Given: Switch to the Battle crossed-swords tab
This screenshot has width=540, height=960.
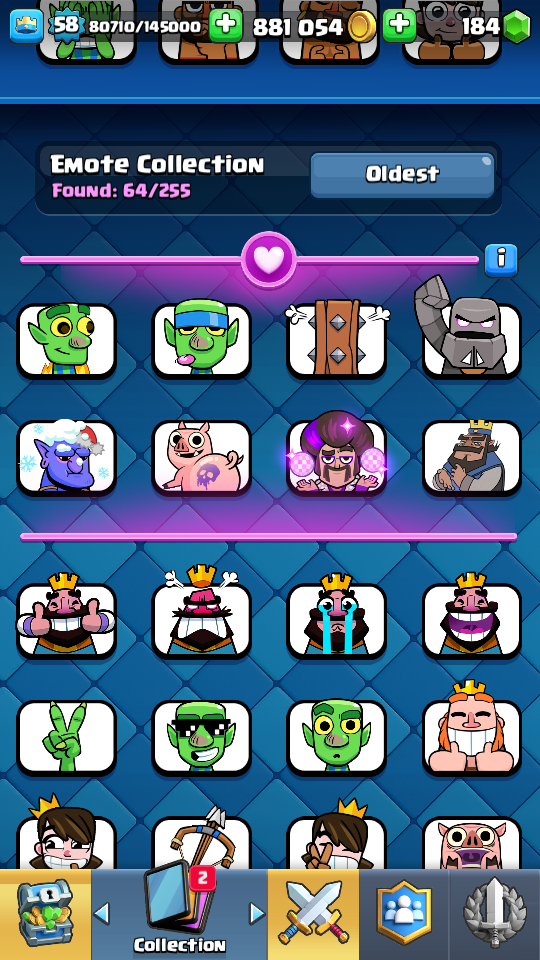Looking at the screenshot, I should 313,914.
